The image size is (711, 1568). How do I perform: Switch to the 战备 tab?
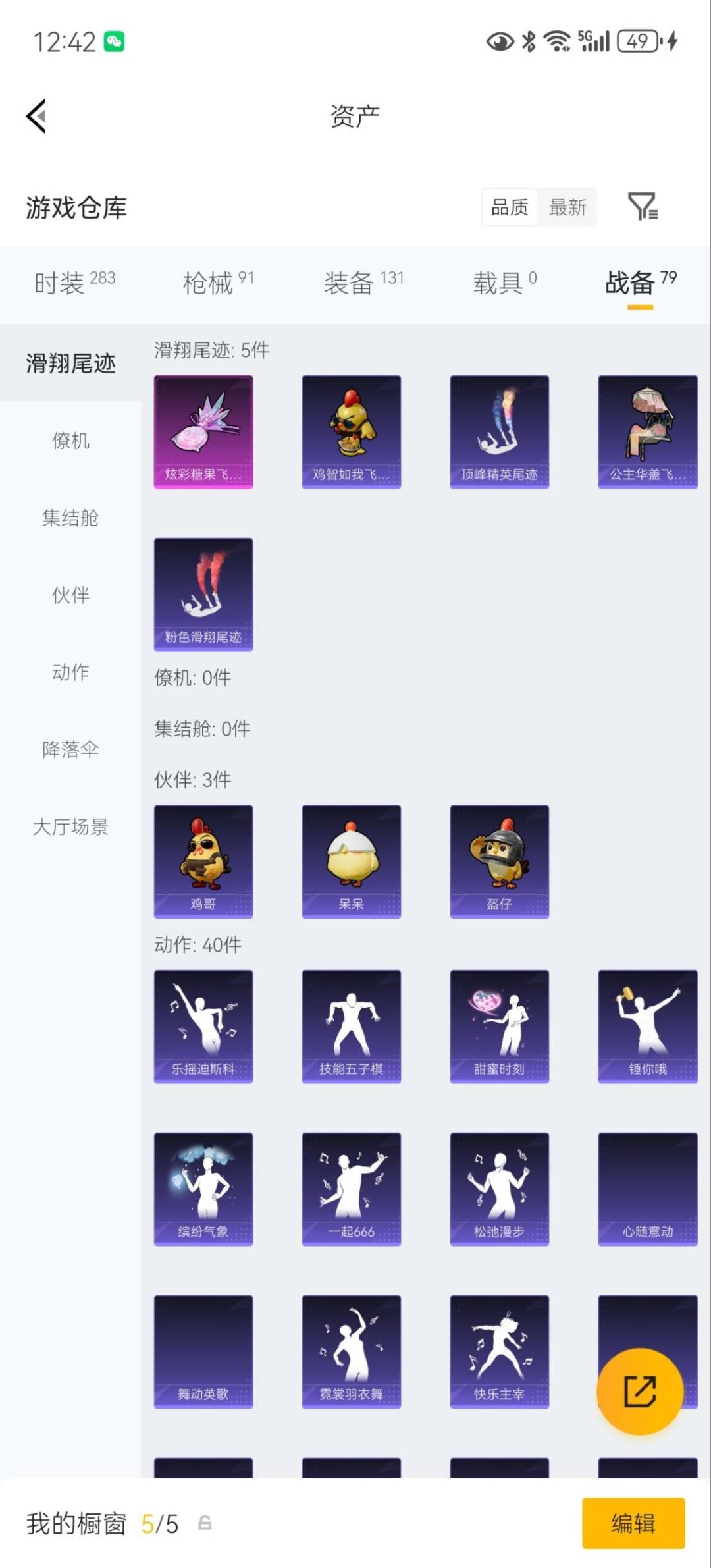point(627,279)
